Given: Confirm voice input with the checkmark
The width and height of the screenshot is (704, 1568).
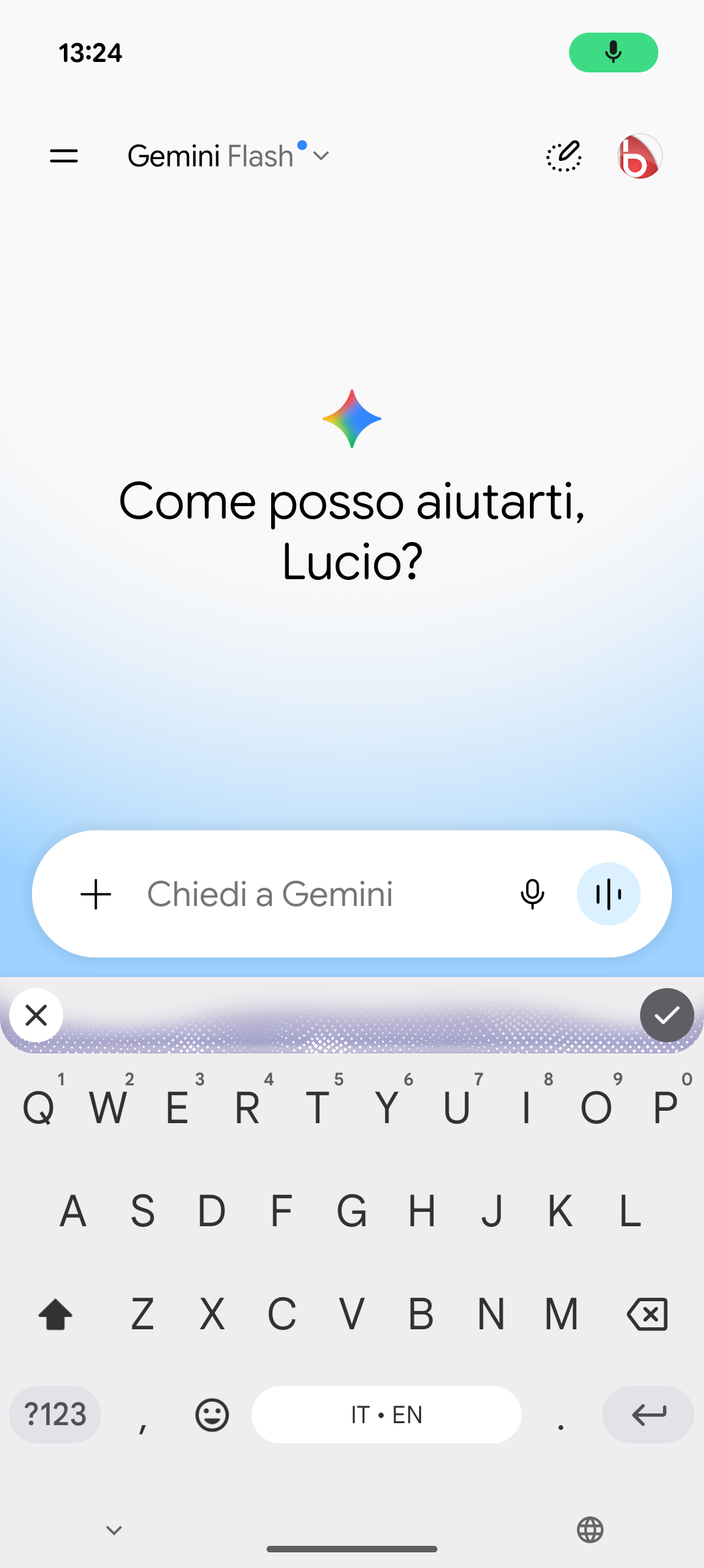Looking at the screenshot, I should 667,1015.
